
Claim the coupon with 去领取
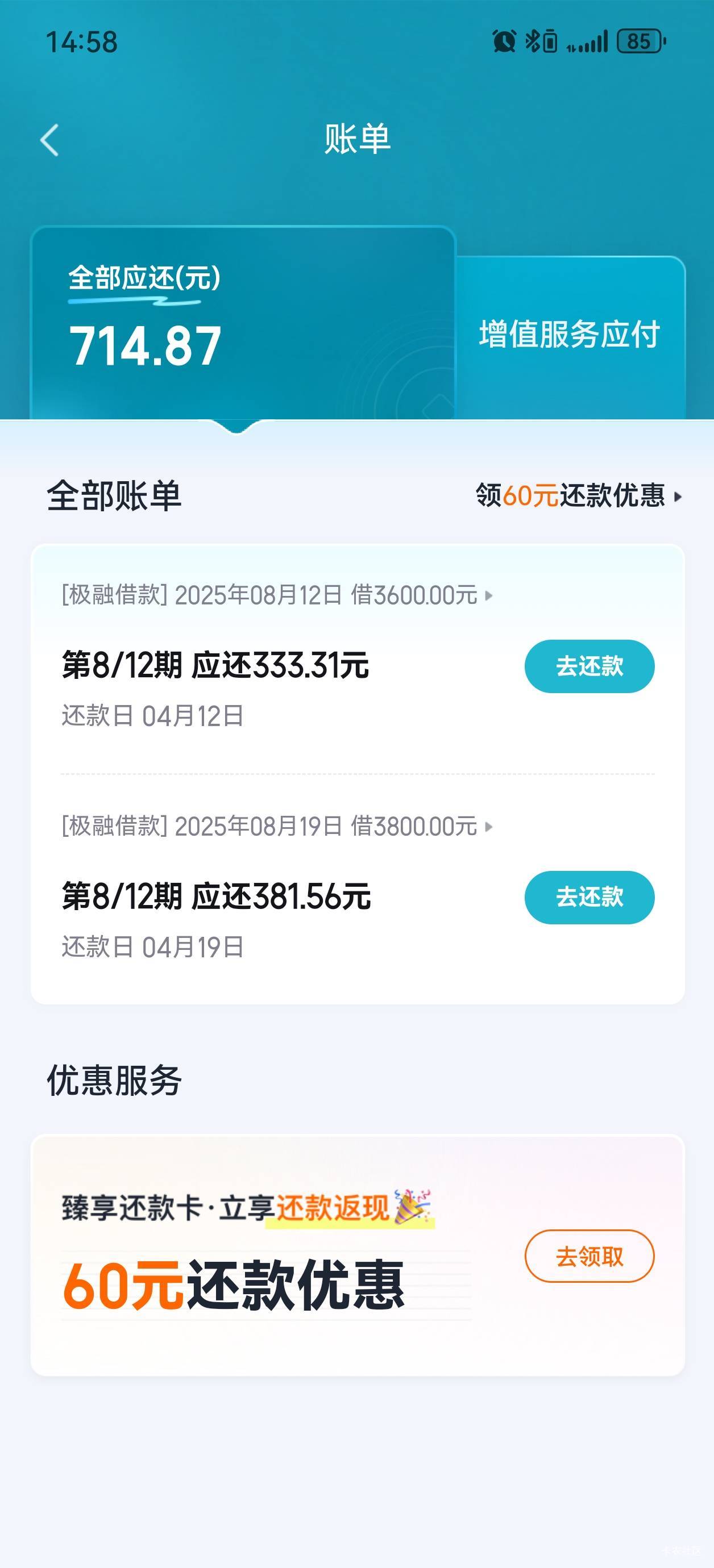[589, 1256]
